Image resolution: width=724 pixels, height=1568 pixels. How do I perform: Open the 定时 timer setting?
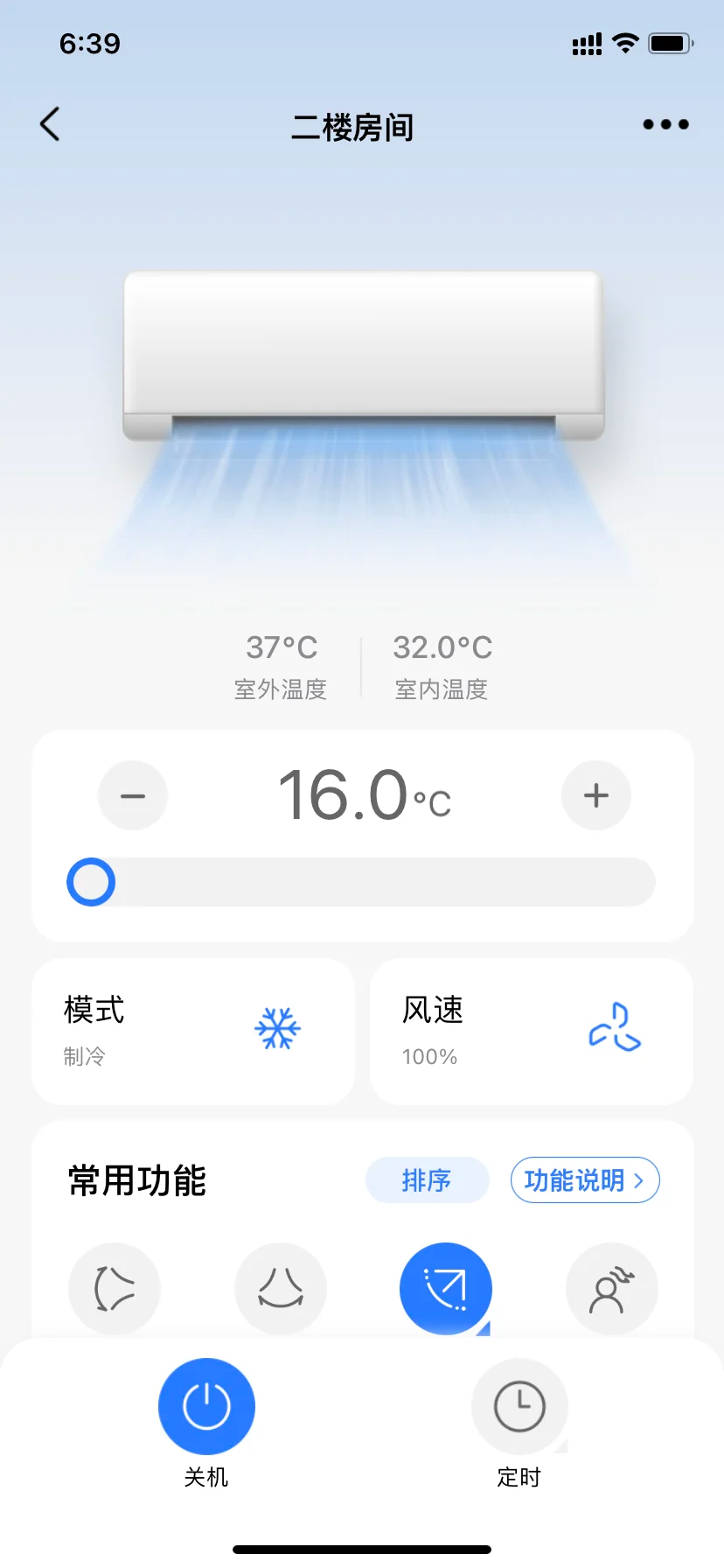pos(519,1406)
